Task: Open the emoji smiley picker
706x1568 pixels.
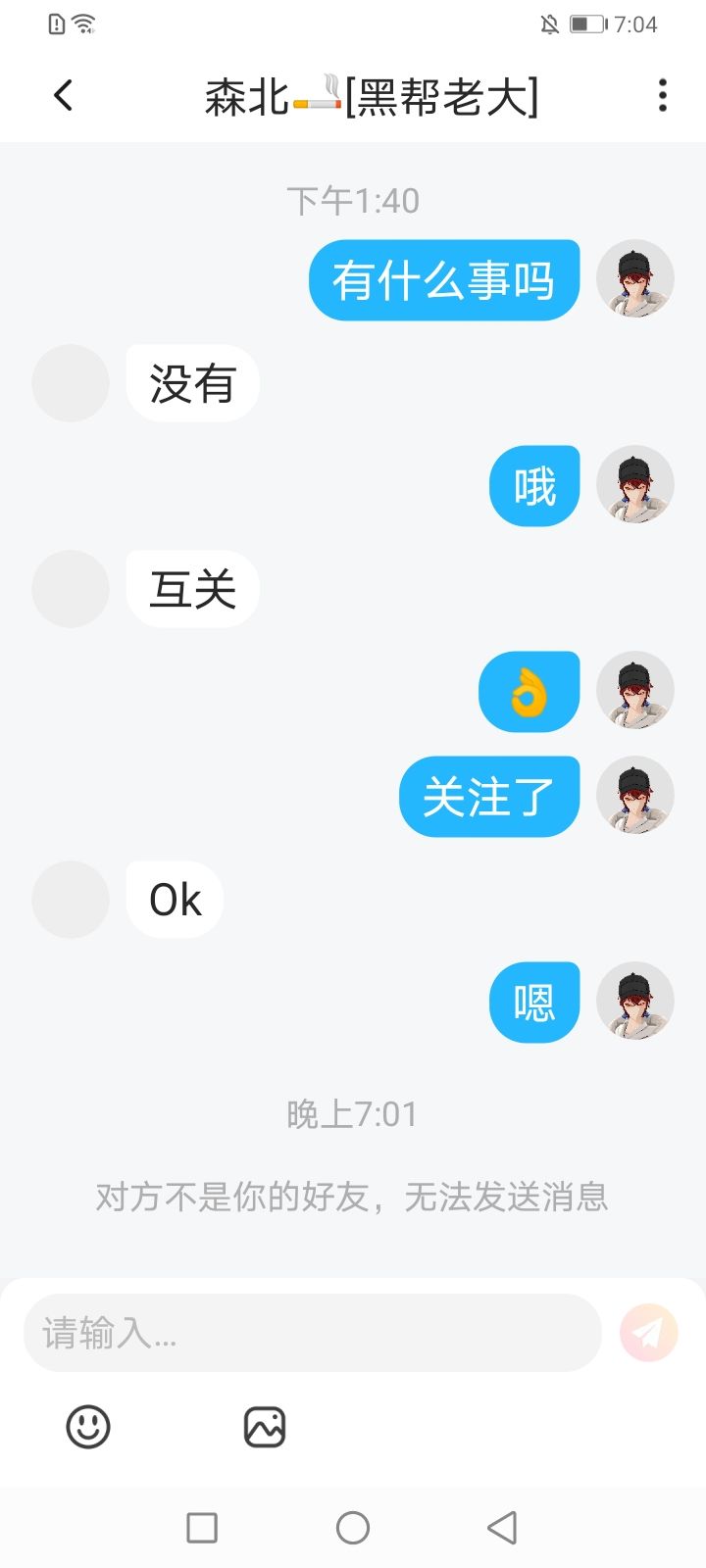Action: point(88,1427)
